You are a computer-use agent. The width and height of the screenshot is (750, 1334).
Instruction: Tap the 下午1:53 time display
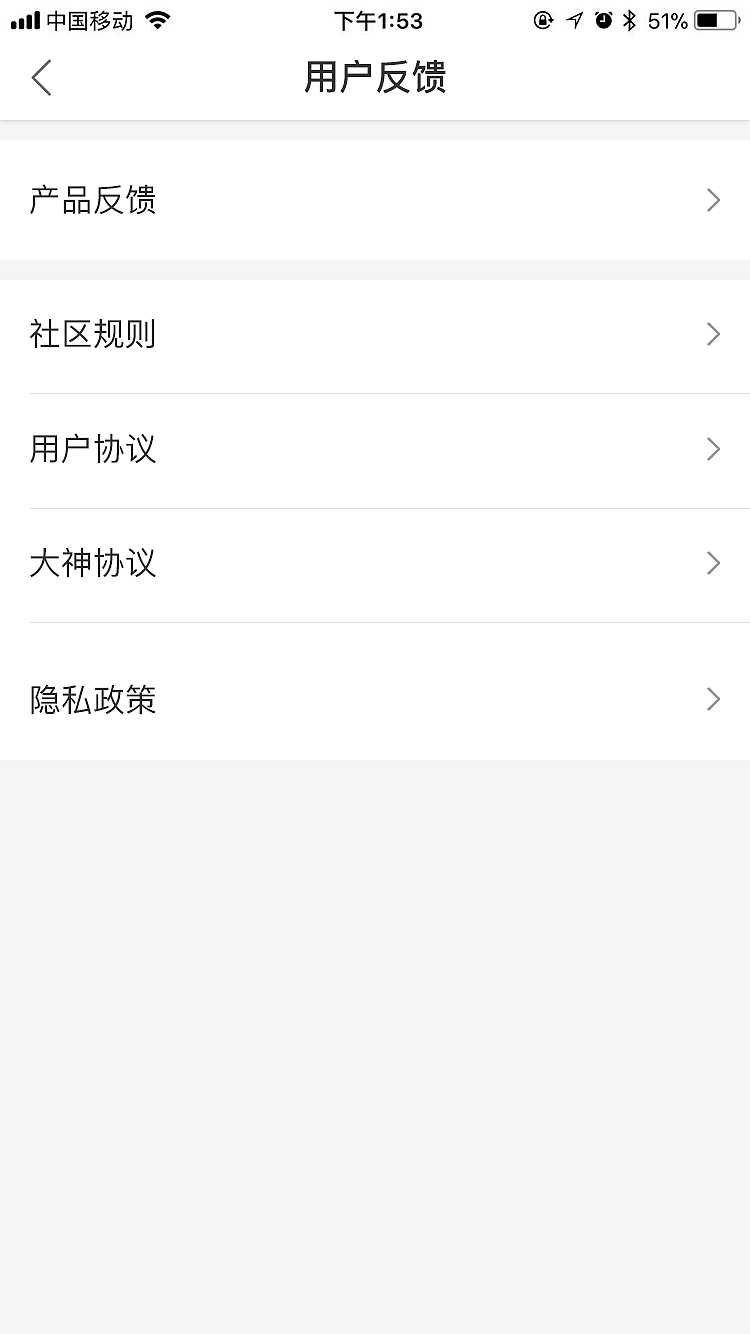[x=378, y=19]
